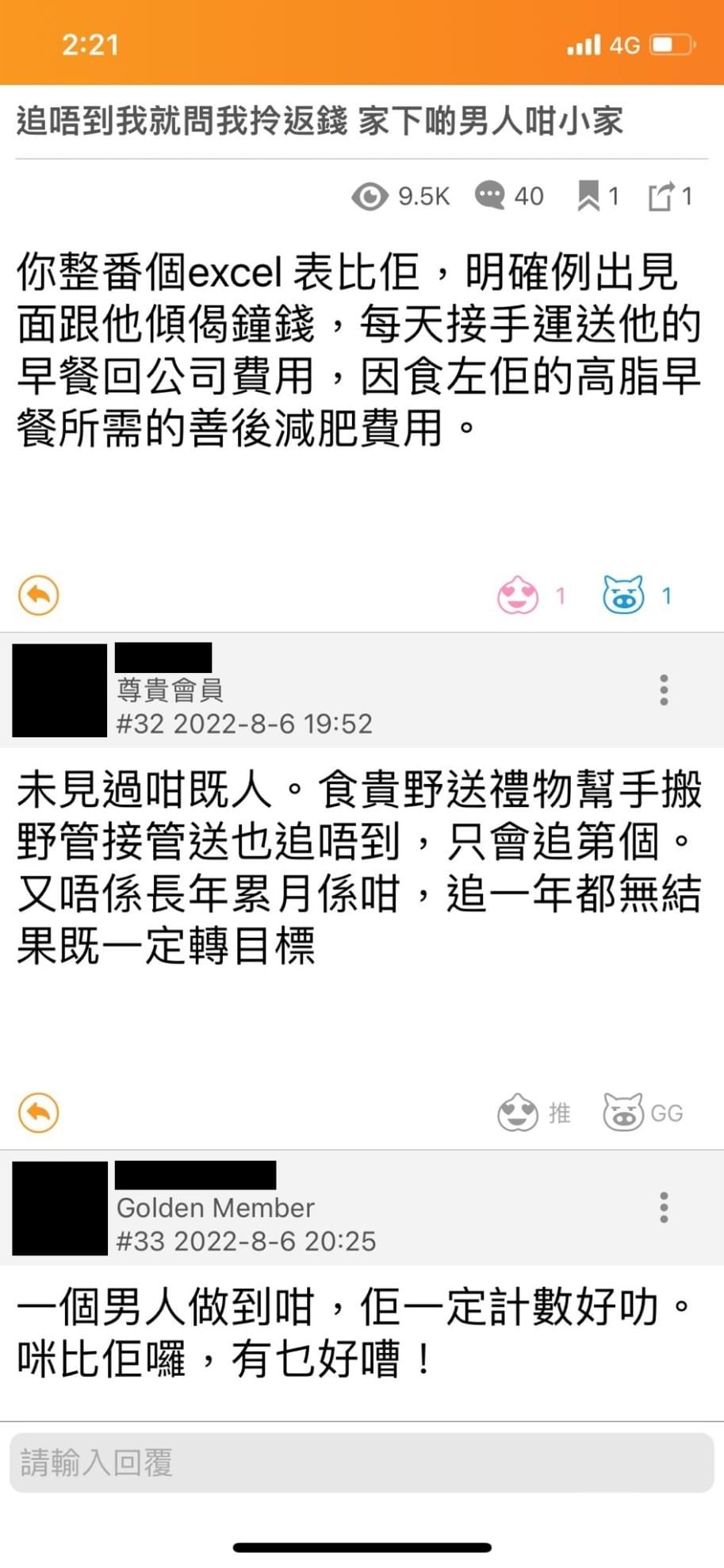724x1568 pixels.
Task: Reply to the excel table post
Action: pyautogui.click(x=39, y=595)
